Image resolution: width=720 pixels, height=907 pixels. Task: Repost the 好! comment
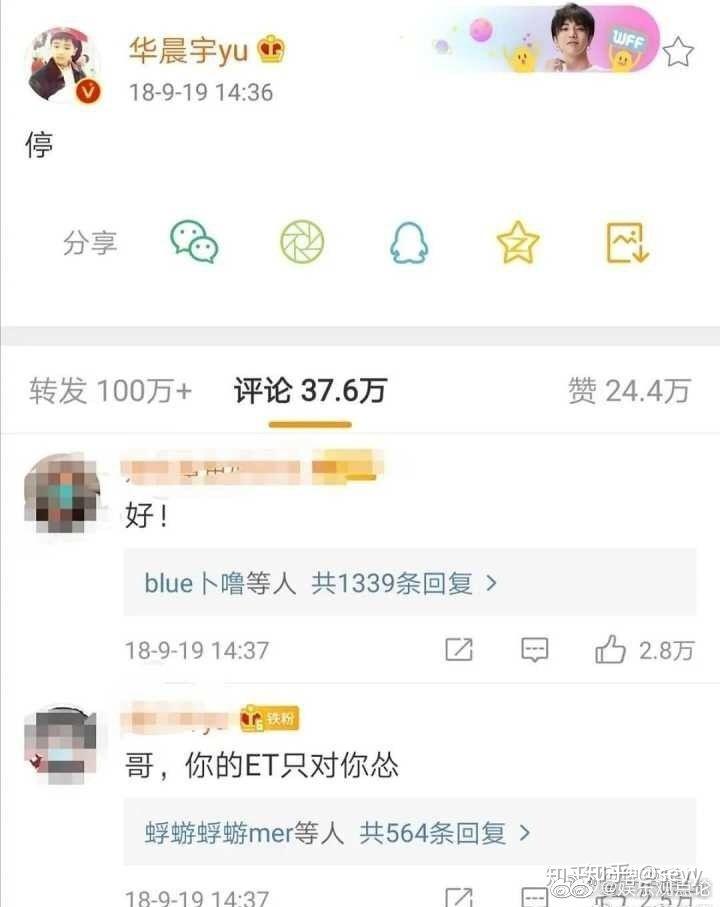(459, 650)
